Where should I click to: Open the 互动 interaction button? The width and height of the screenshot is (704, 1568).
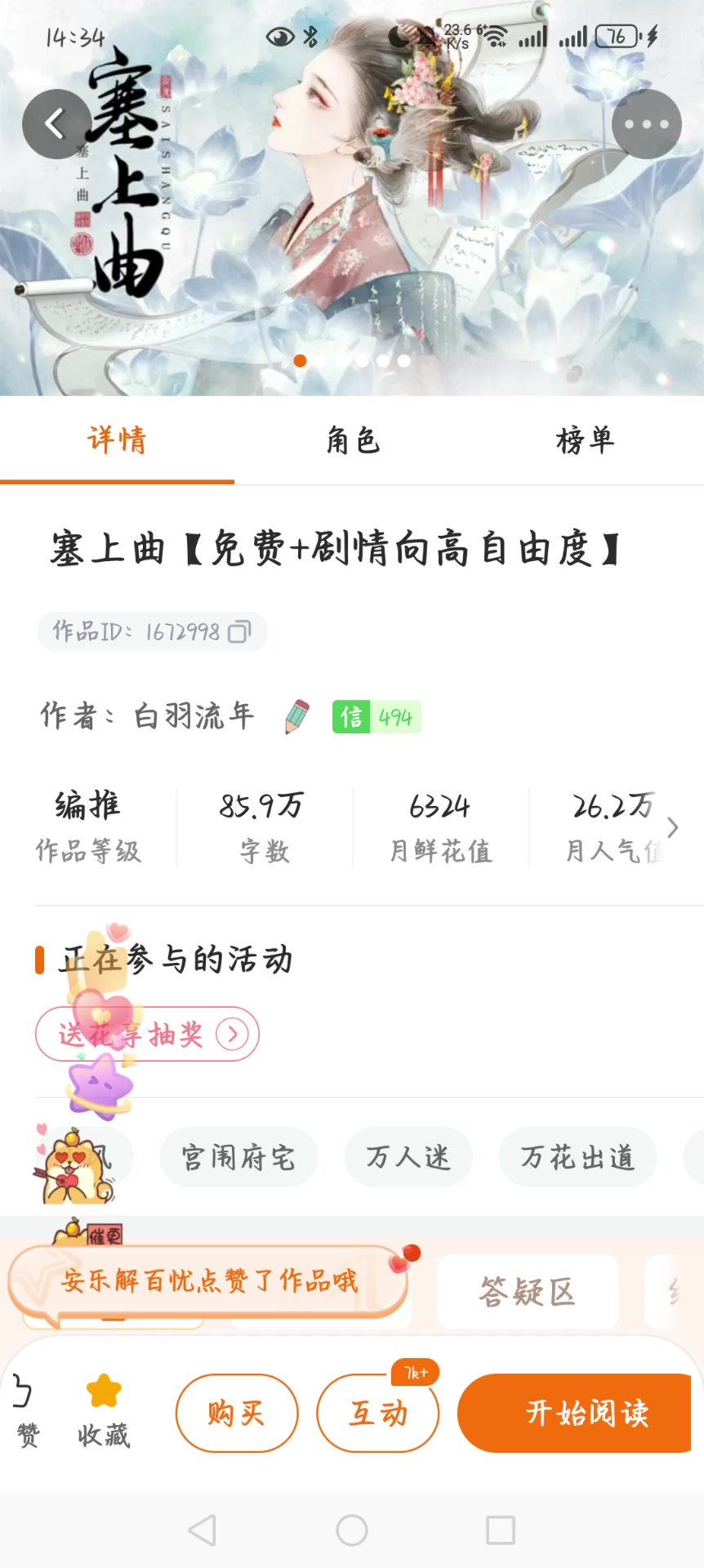(377, 1413)
